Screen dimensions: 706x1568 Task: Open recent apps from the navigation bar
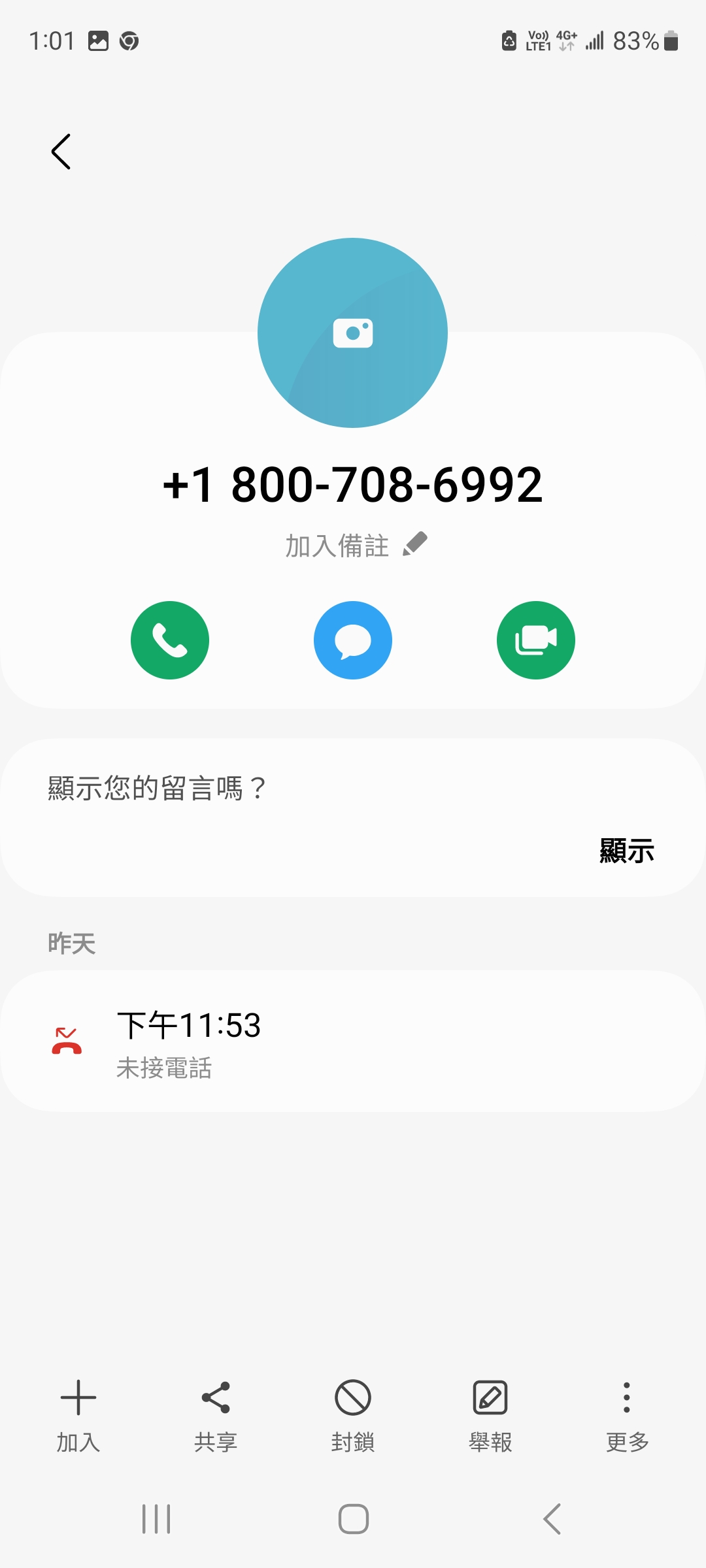(x=156, y=1519)
